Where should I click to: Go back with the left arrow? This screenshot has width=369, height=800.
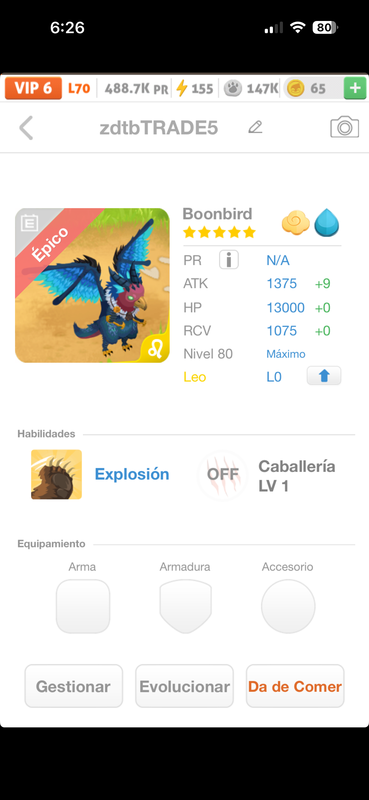pos(26,128)
